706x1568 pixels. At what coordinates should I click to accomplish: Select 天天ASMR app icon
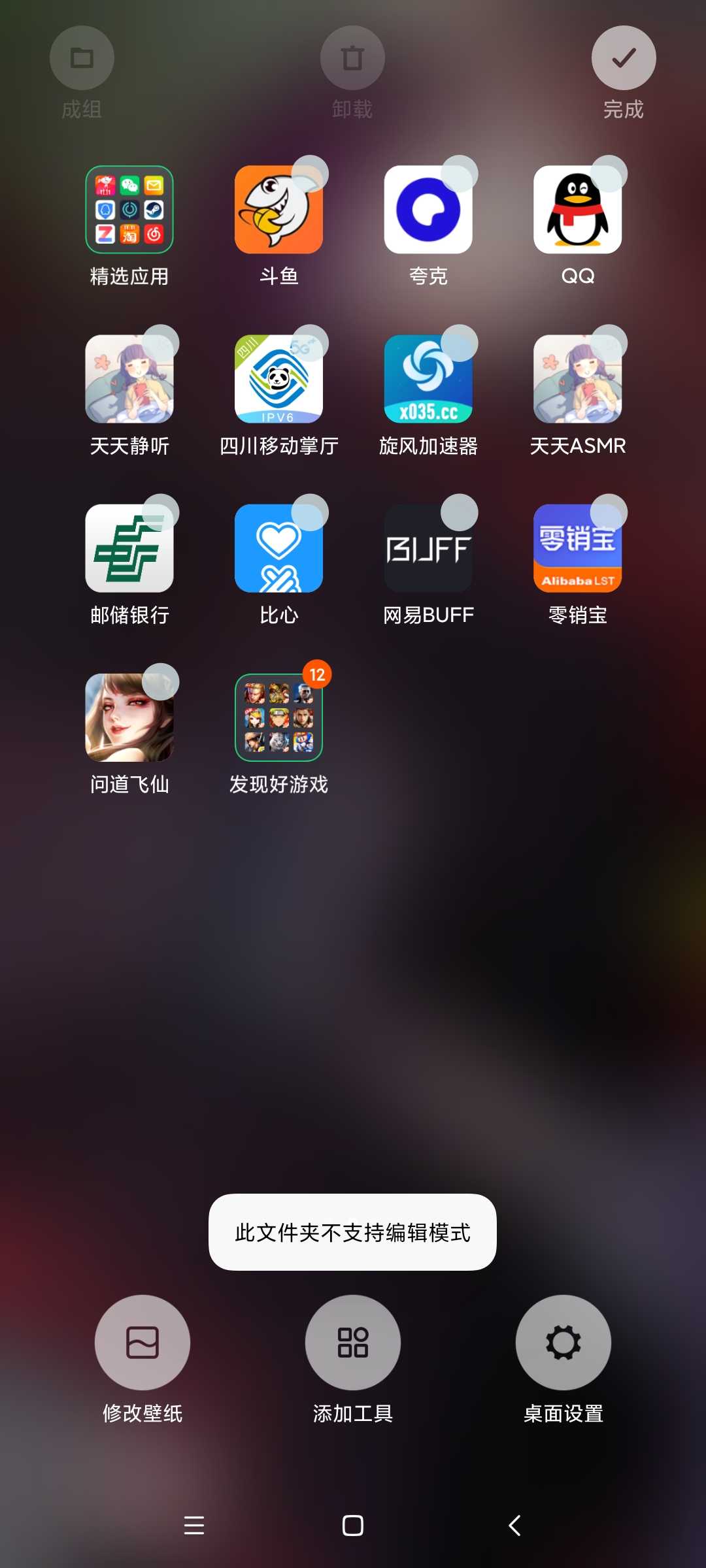(x=577, y=379)
